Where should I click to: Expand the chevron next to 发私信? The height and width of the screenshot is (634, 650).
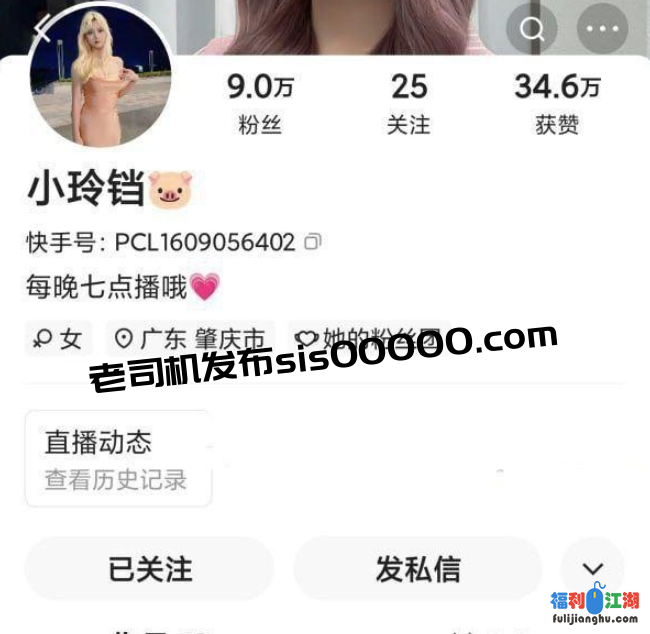593,568
